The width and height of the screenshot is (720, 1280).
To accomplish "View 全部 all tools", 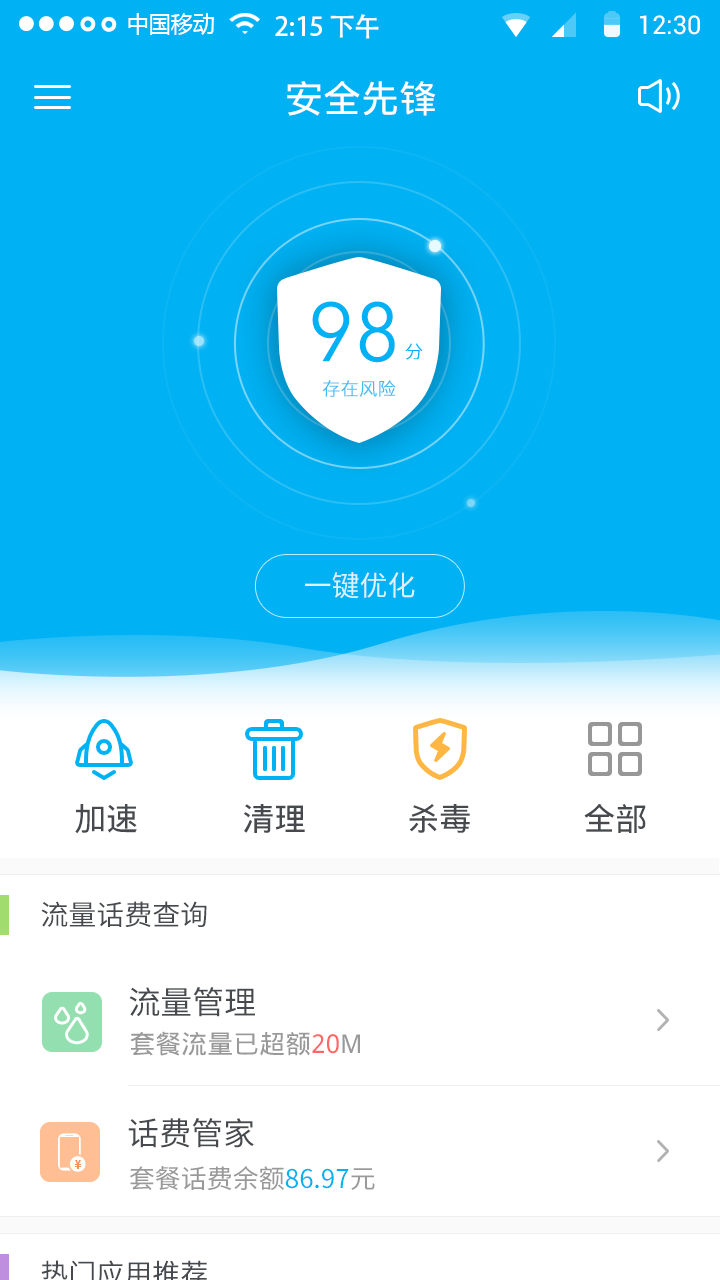I will [x=615, y=776].
